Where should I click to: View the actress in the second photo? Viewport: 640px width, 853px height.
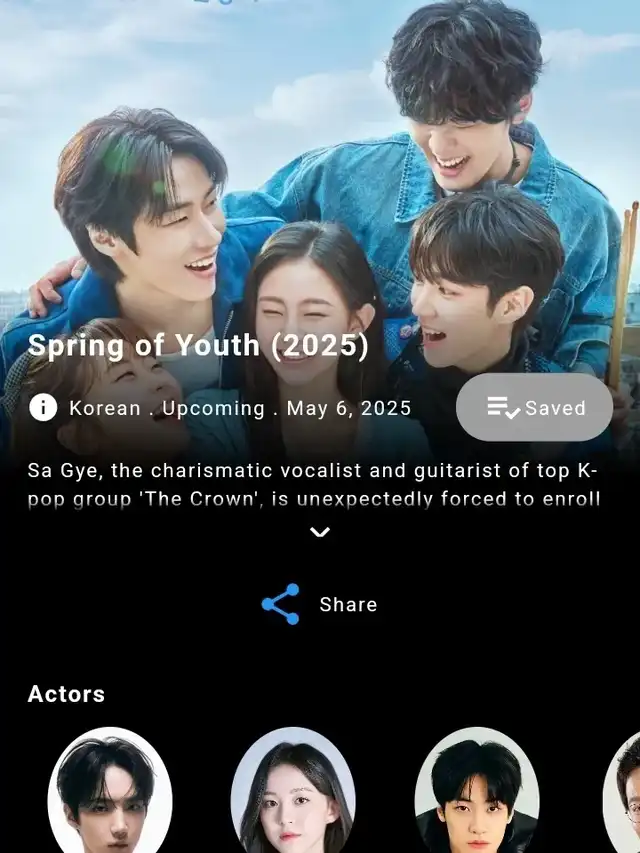tap(293, 792)
